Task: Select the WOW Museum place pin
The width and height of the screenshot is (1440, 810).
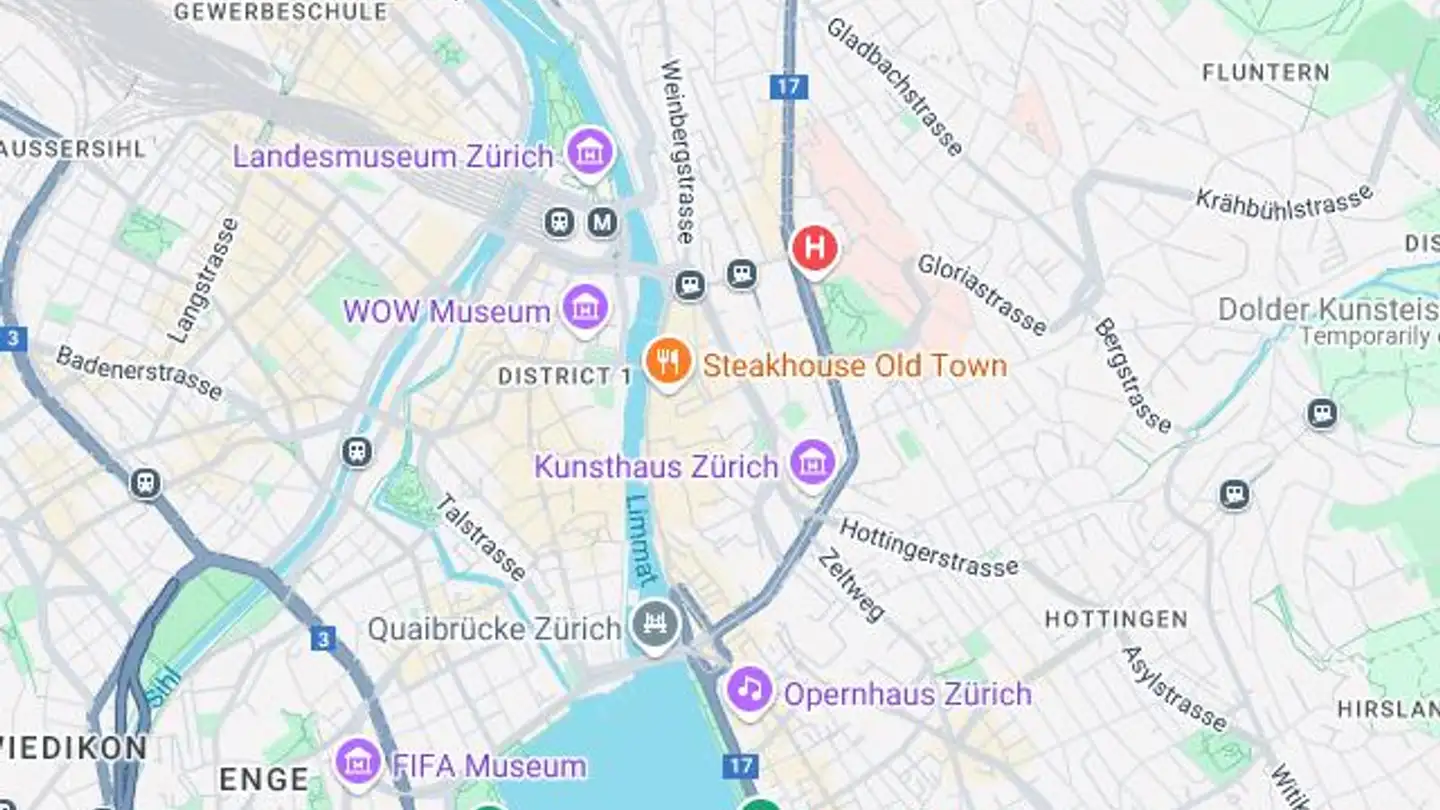Action: point(585,308)
